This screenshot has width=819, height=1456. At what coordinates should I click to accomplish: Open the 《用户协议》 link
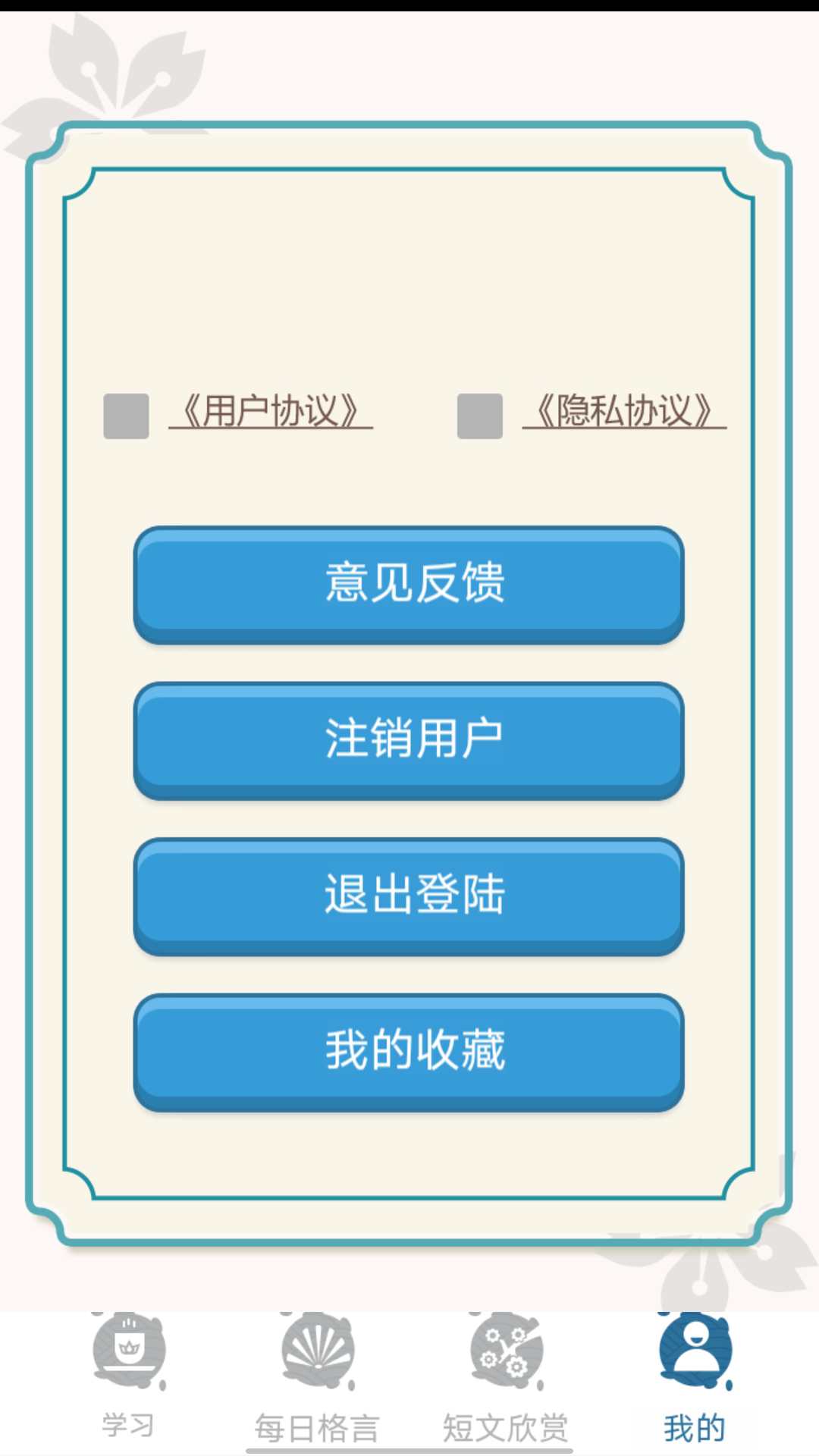[271, 412]
